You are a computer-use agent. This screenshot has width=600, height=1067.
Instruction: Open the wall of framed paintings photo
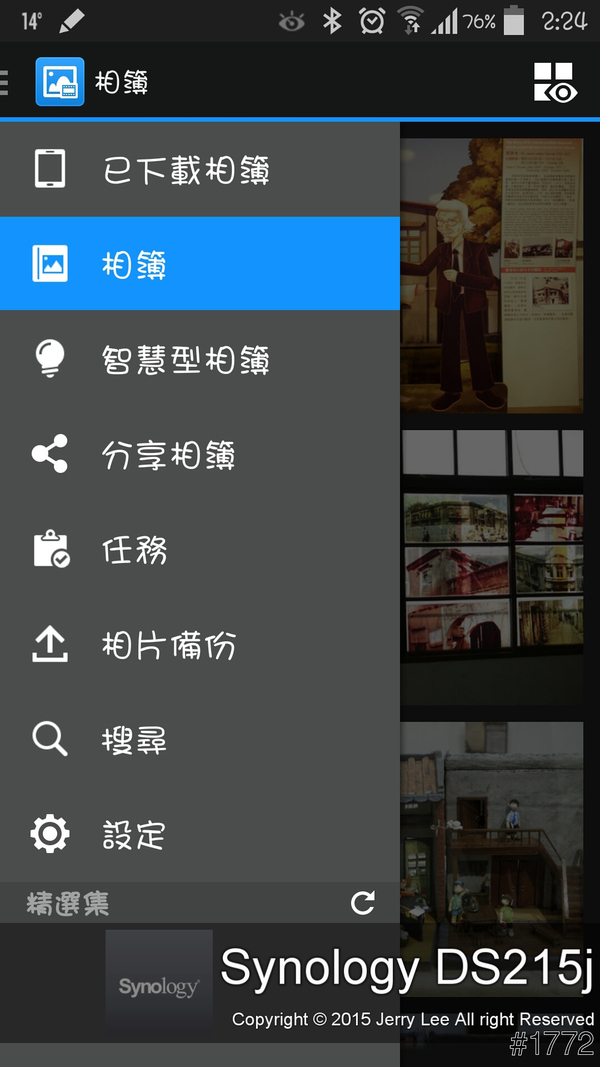pyautogui.click(x=492, y=545)
